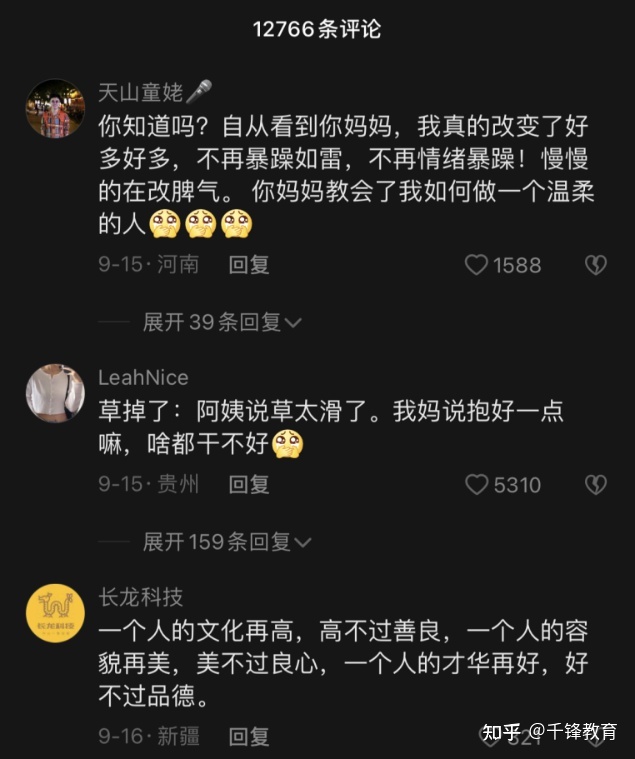Open the username 长龙科技
The image size is (635, 759).
(x=140, y=597)
